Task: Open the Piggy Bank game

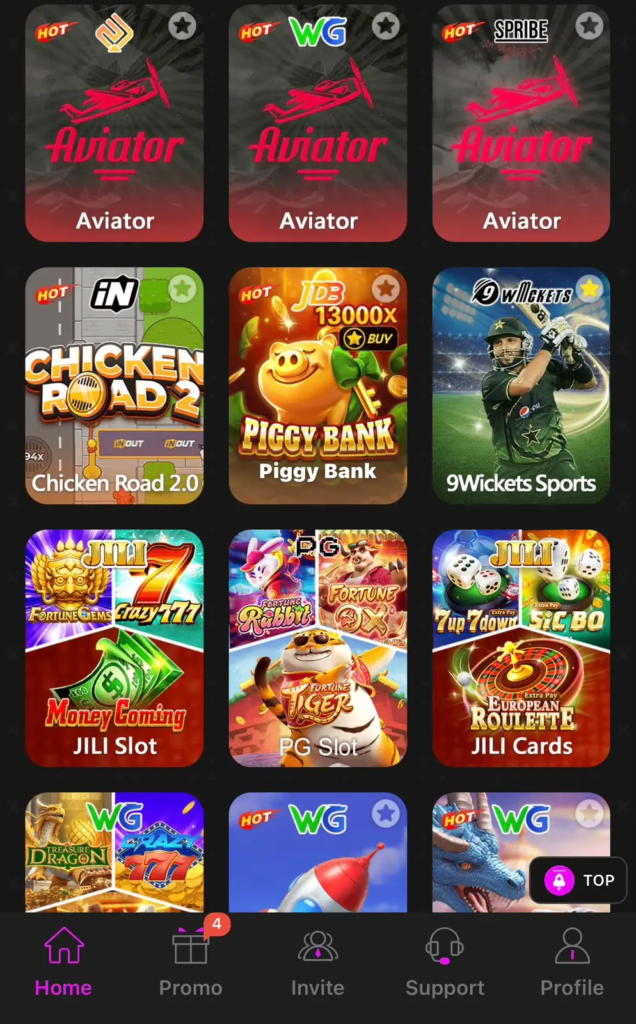Action: click(318, 385)
